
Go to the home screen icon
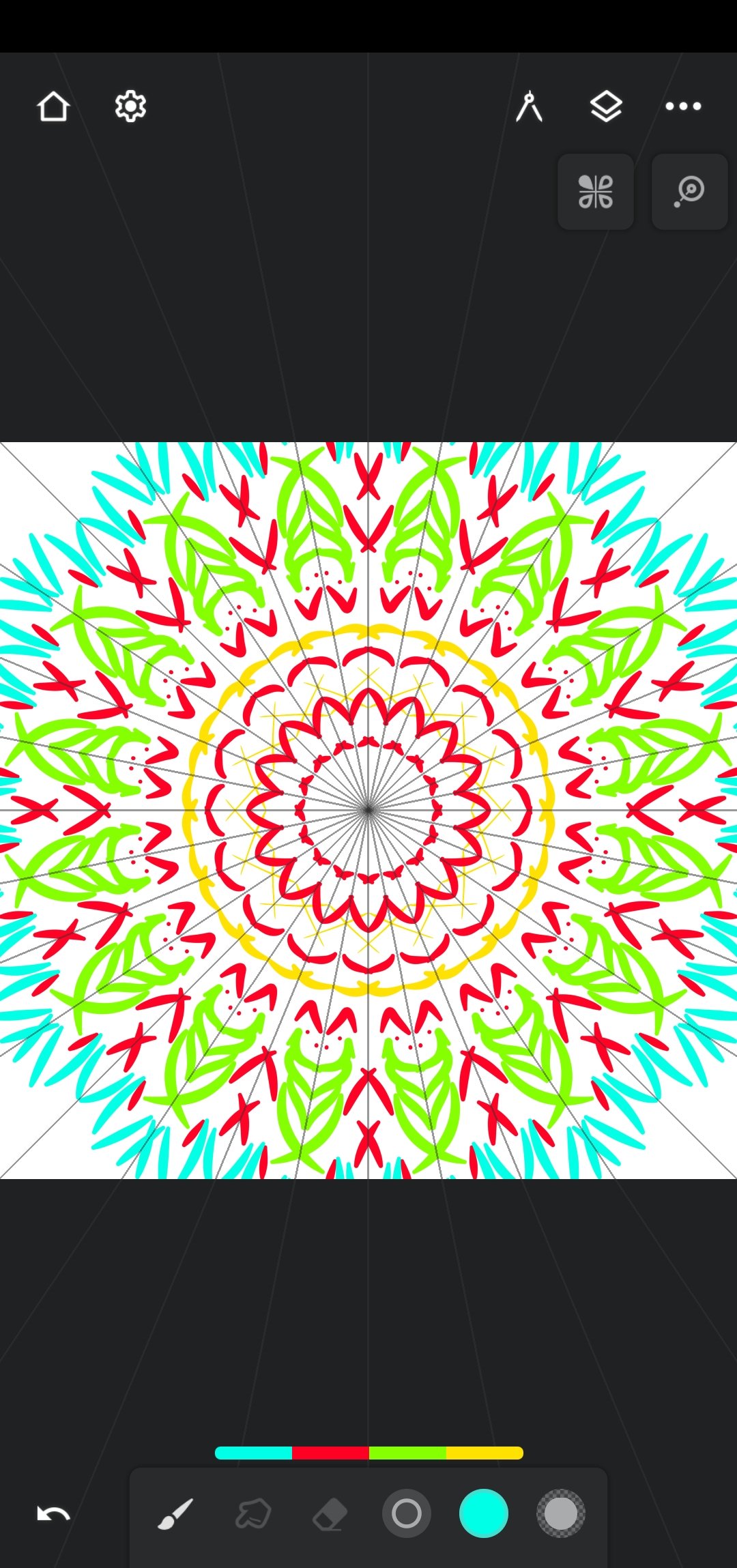(x=53, y=106)
